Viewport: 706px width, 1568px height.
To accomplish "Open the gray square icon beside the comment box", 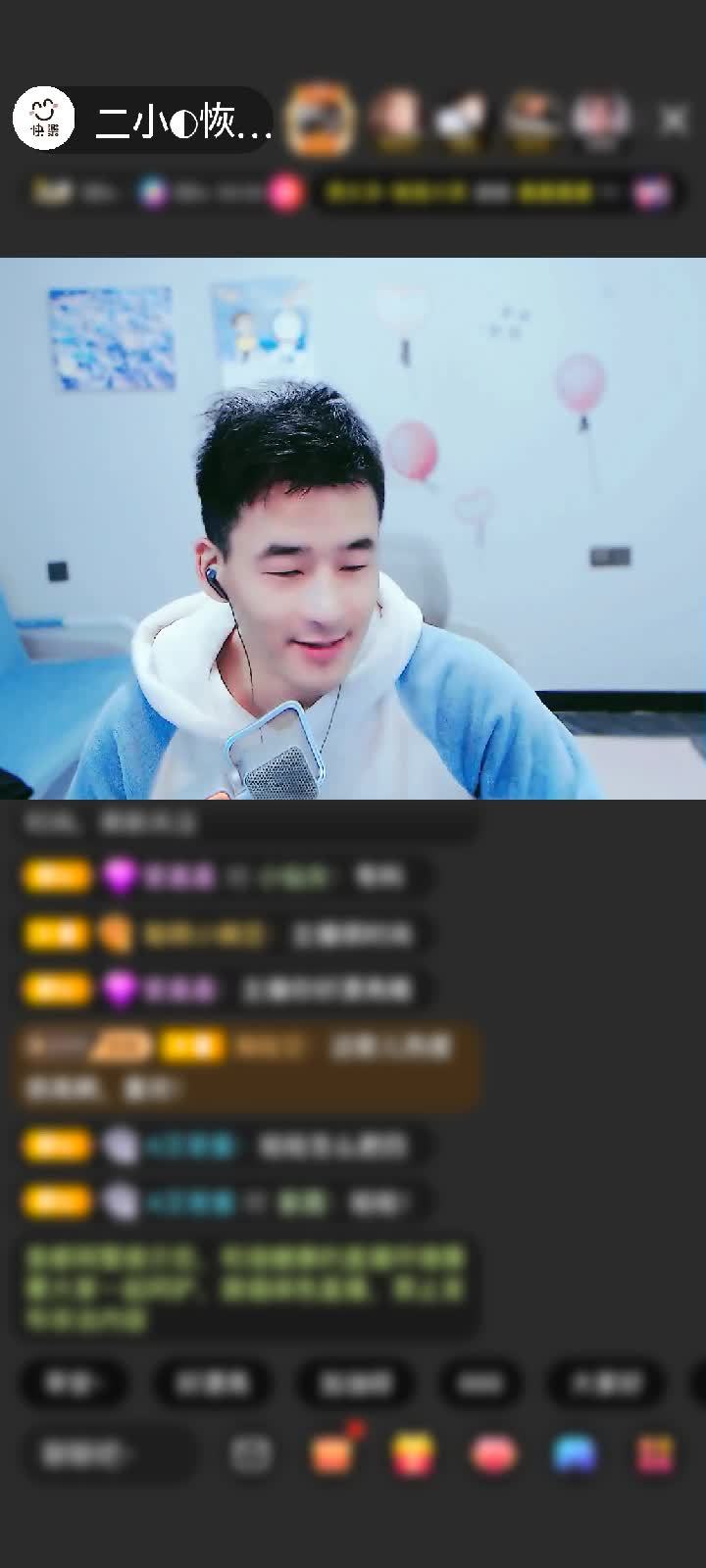I will pos(251,1454).
